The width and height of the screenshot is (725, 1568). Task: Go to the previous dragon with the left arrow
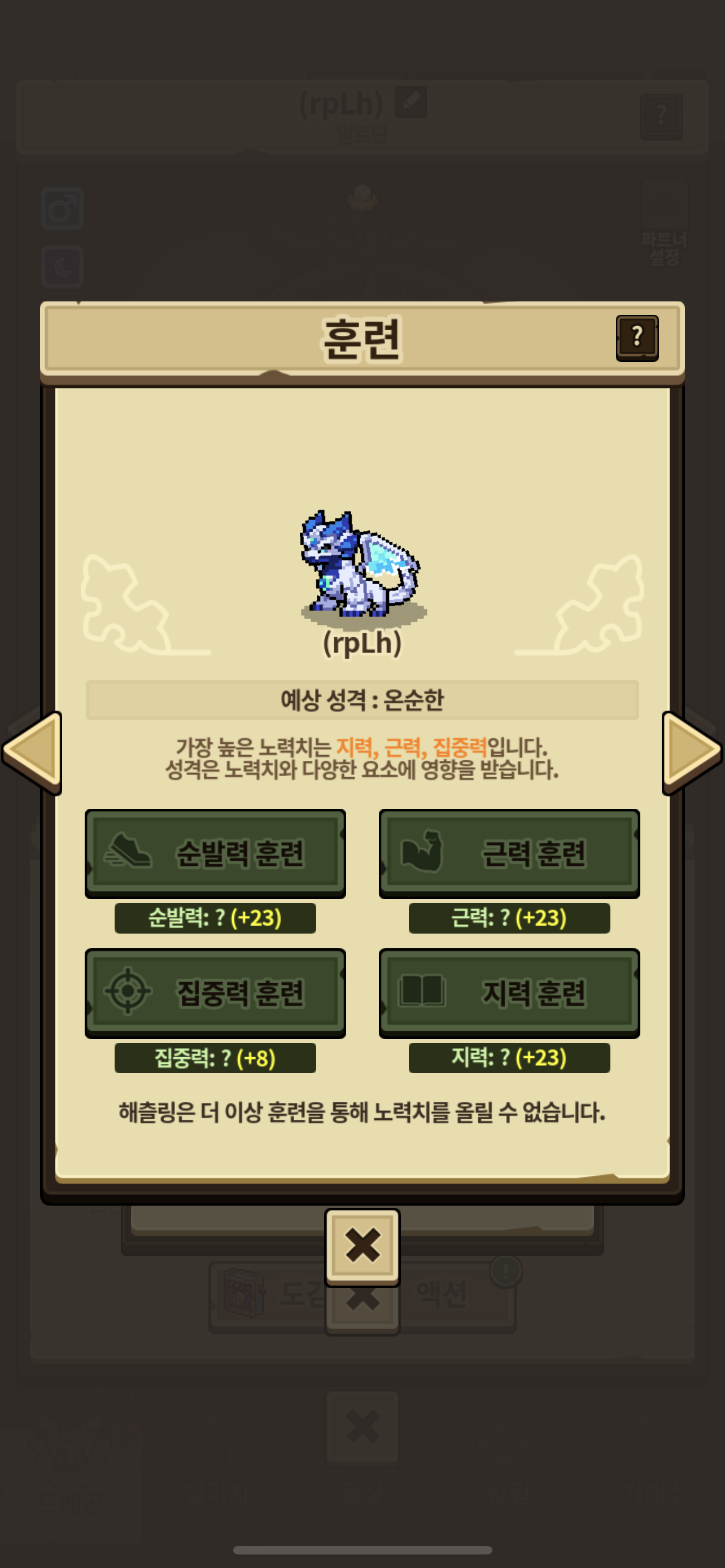point(33,752)
